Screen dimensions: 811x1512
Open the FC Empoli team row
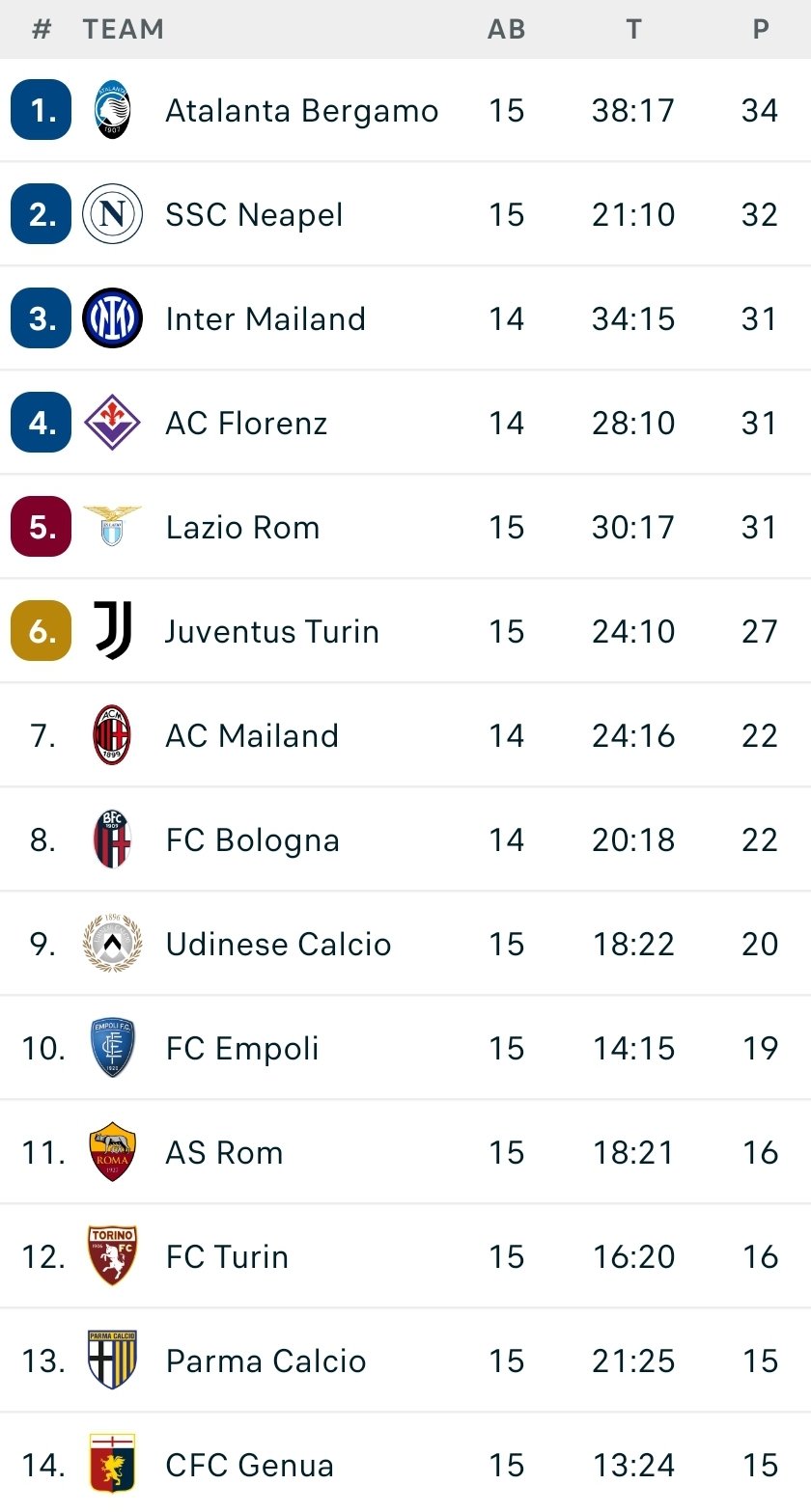click(x=405, y=1048)
